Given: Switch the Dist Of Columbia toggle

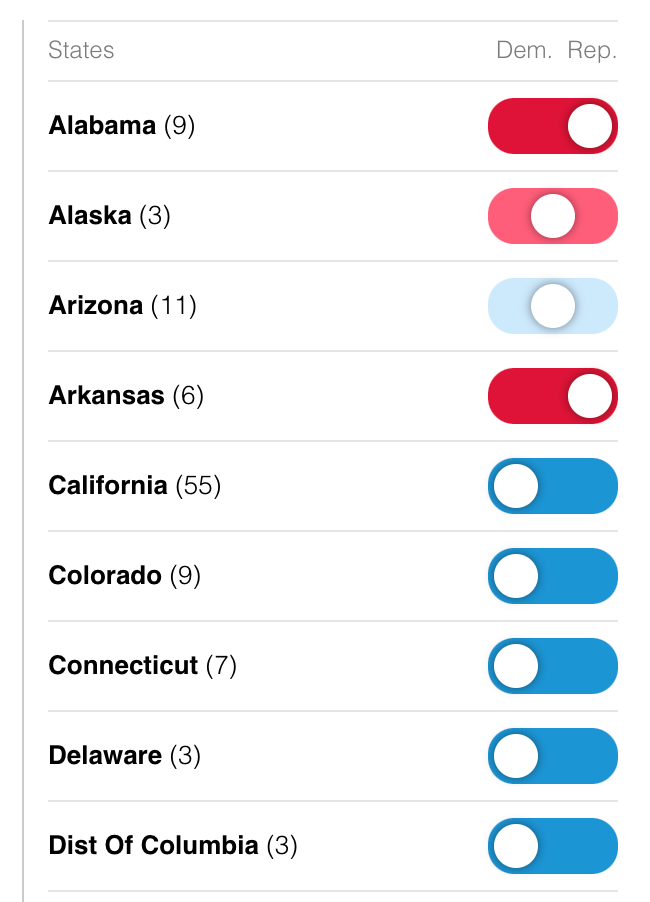Looking at the screenshot, I should (x=552, y=846).
